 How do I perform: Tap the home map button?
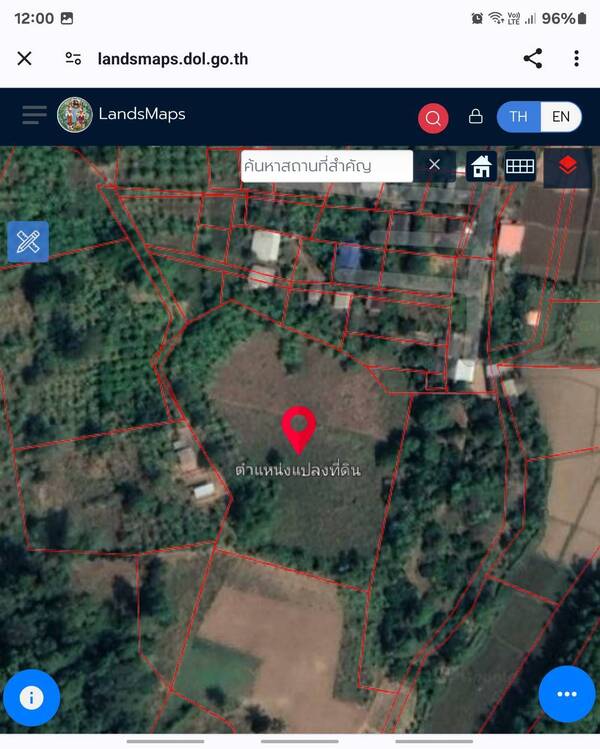[481, 166]
